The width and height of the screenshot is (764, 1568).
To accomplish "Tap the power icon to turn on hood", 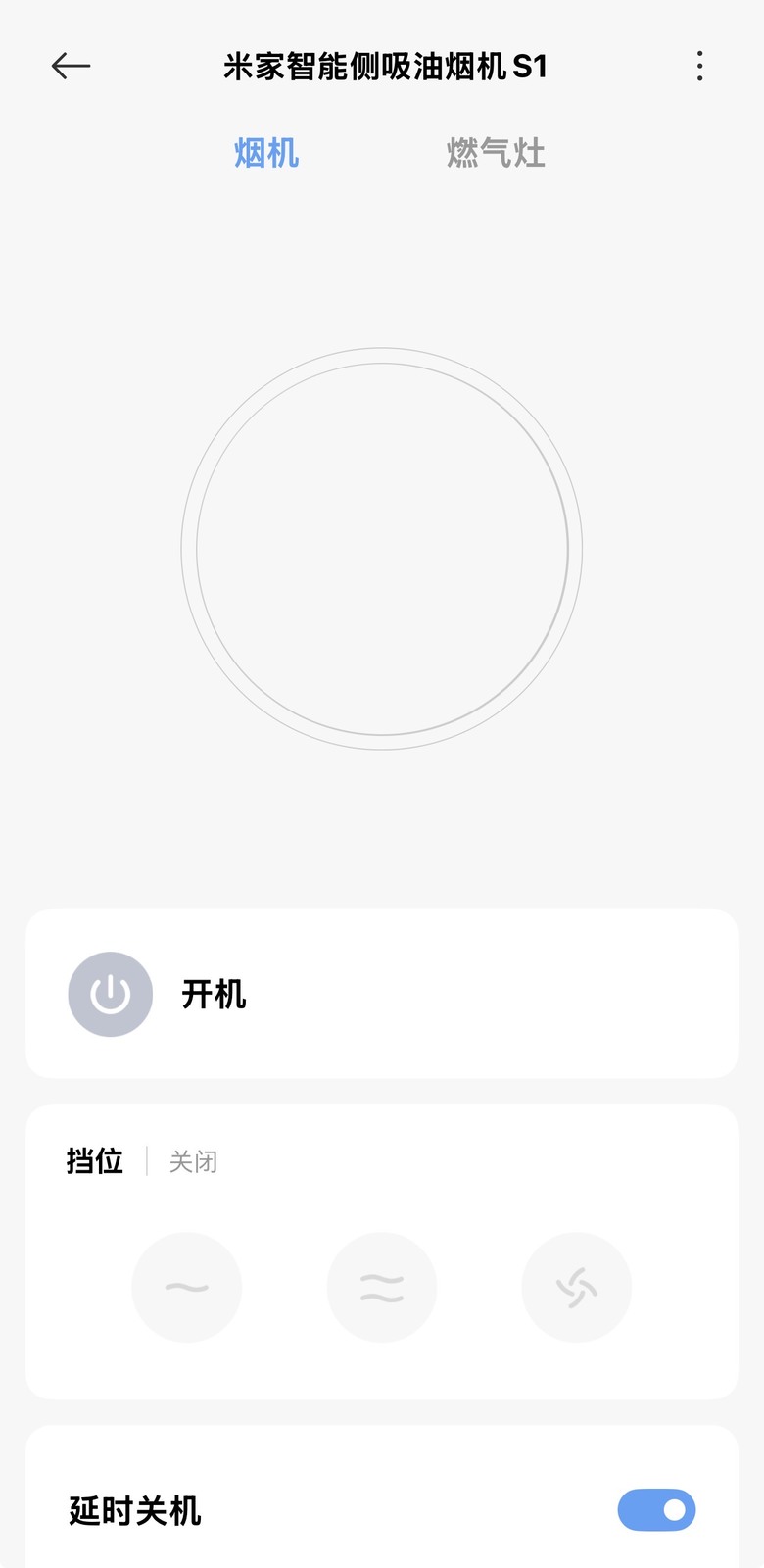I will click(x=110, y=995).
